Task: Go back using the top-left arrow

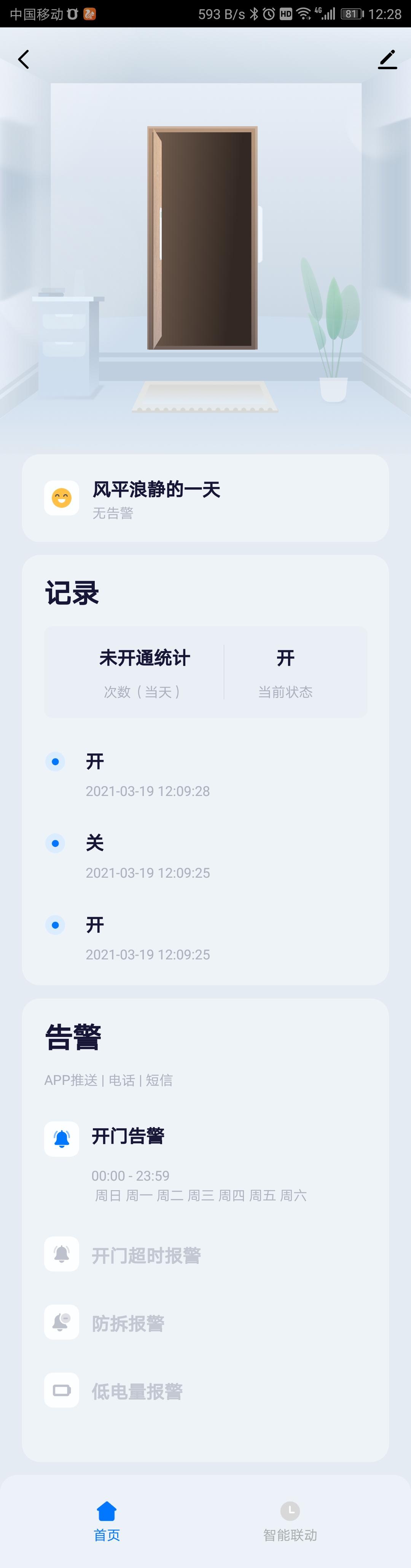Action: pos(24,59)
